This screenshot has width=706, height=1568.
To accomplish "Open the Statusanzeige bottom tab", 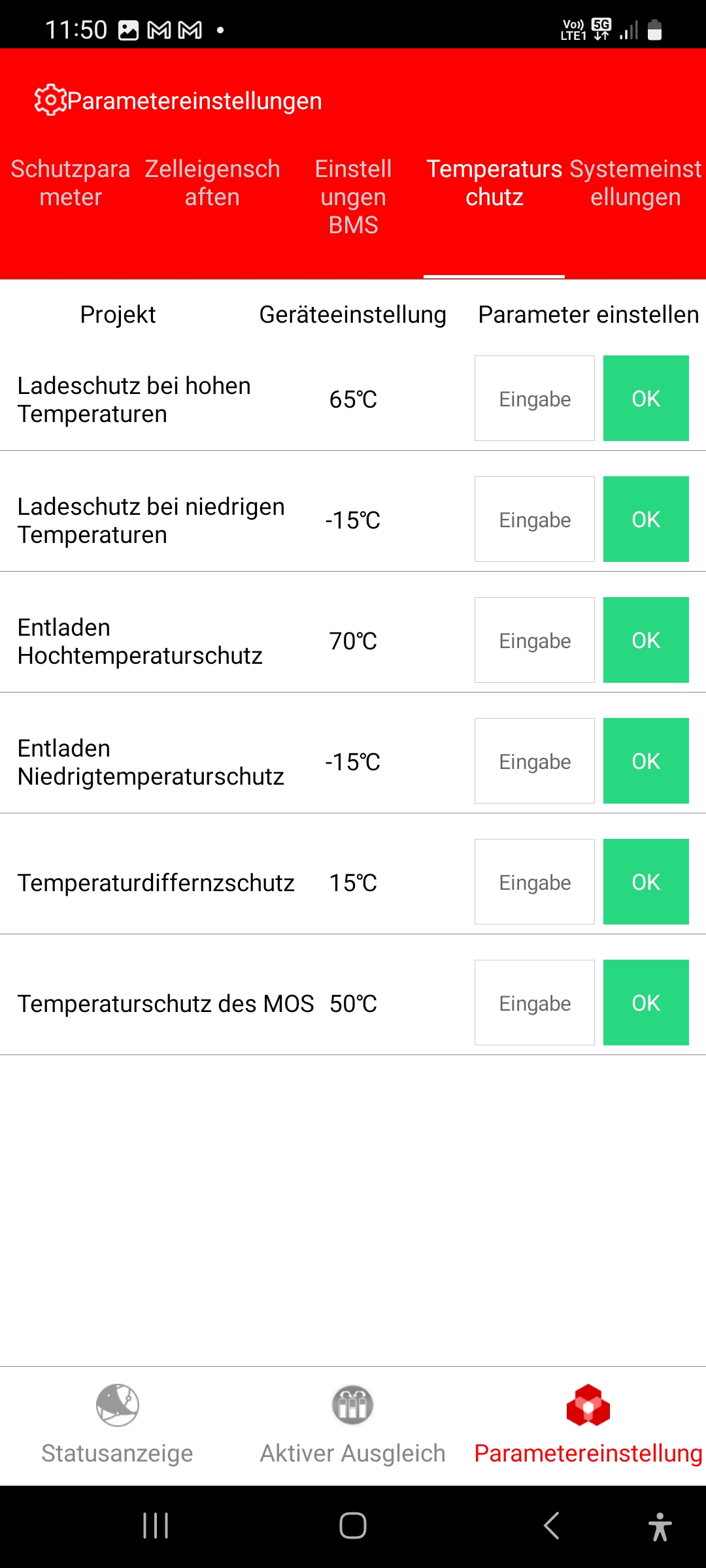I will pyautogui.click(x=118, y=1426).
